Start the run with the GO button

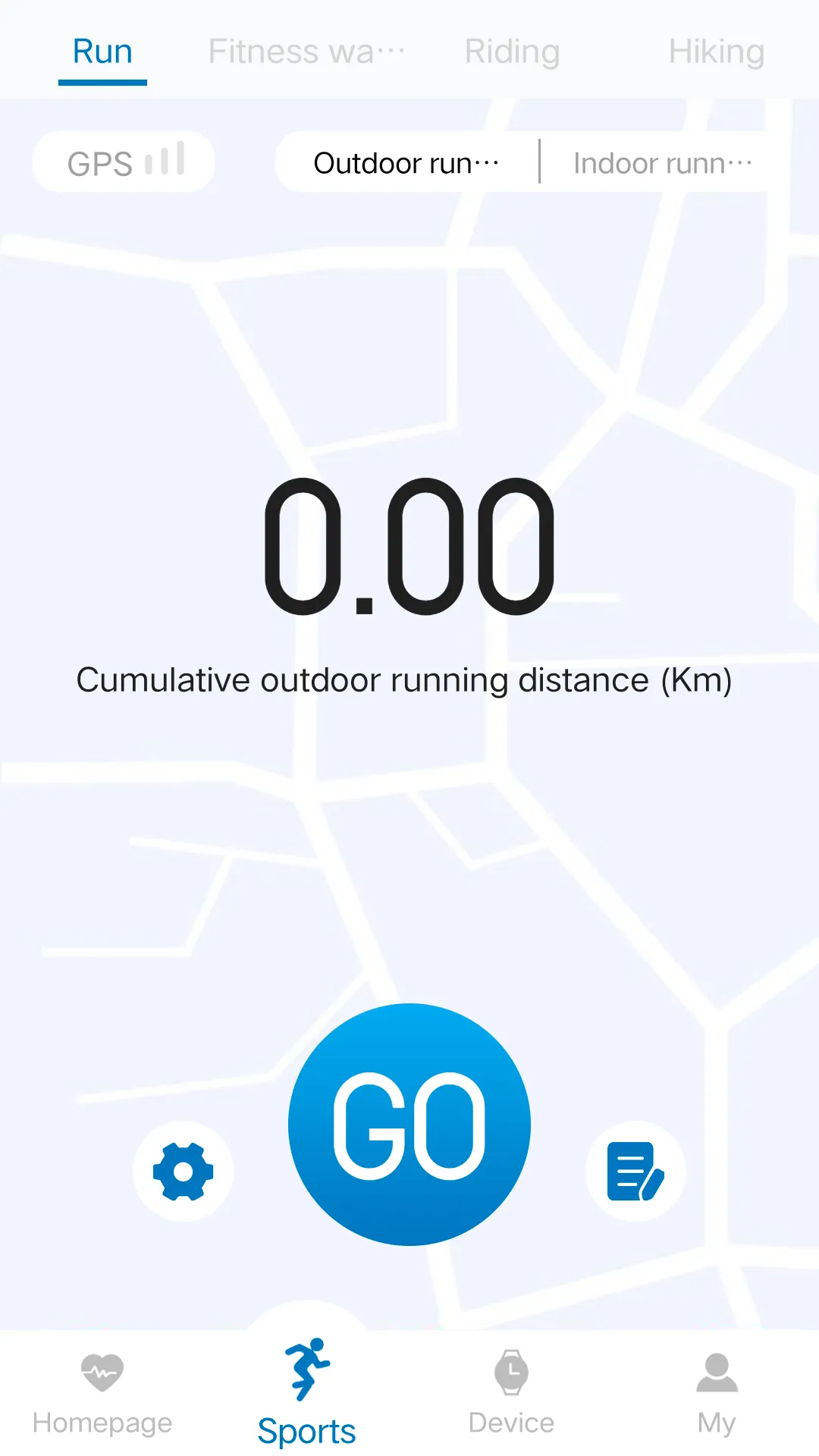(409, 1124)
